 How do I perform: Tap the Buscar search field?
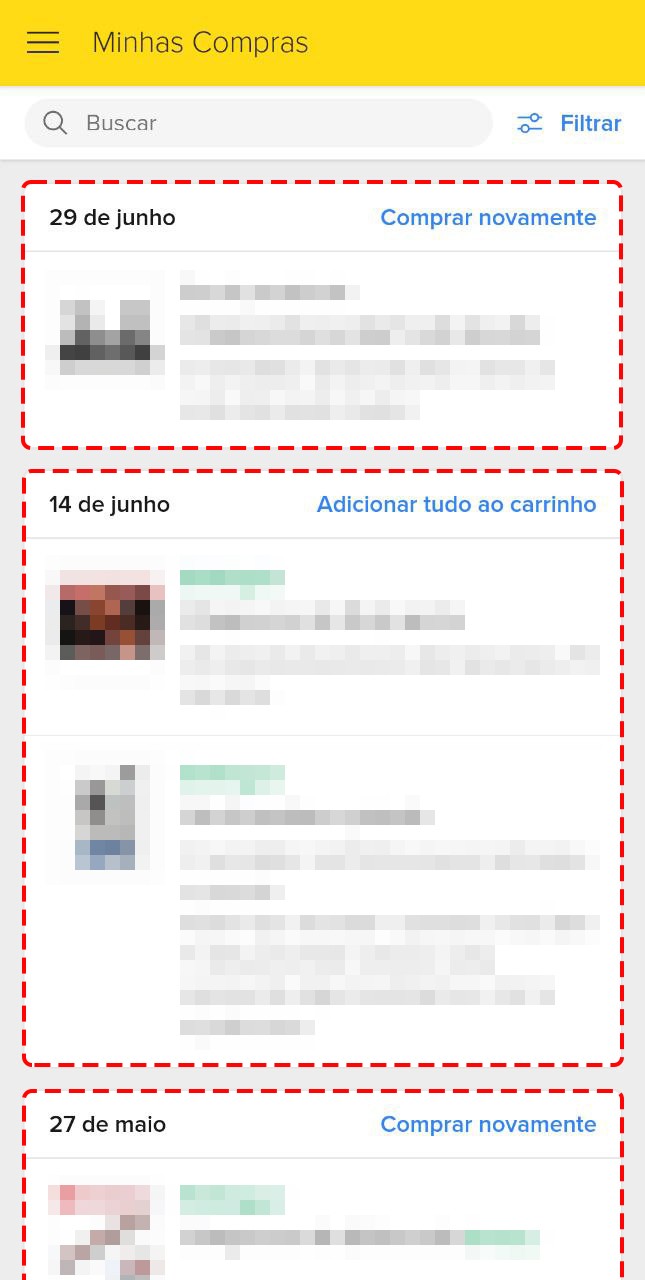pyautogui.click(x=270, y=123)
